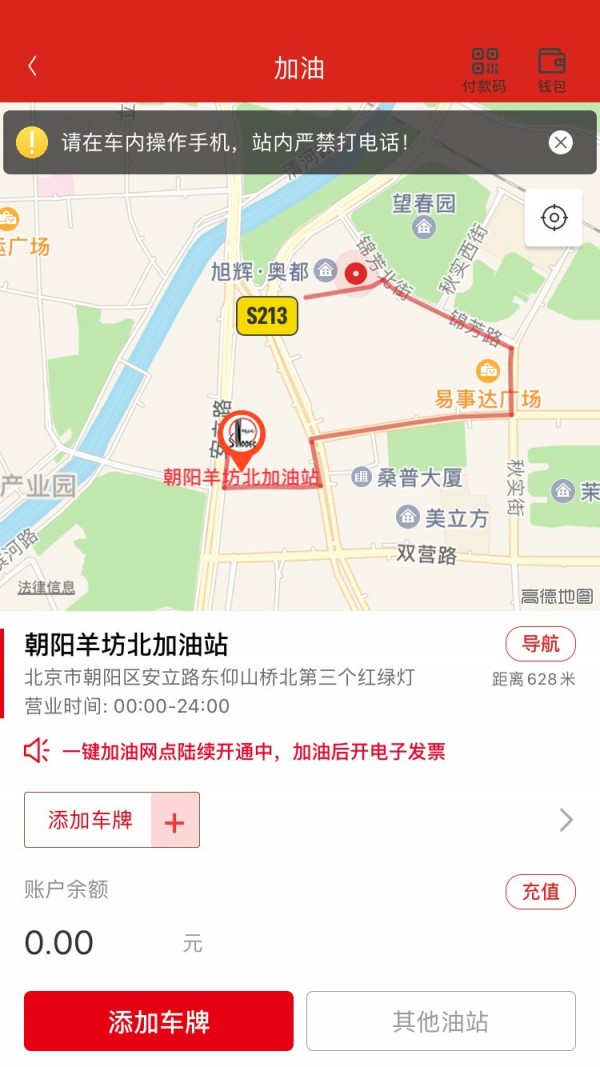Choose 其他油站 other gas stations

point(440,1021)
